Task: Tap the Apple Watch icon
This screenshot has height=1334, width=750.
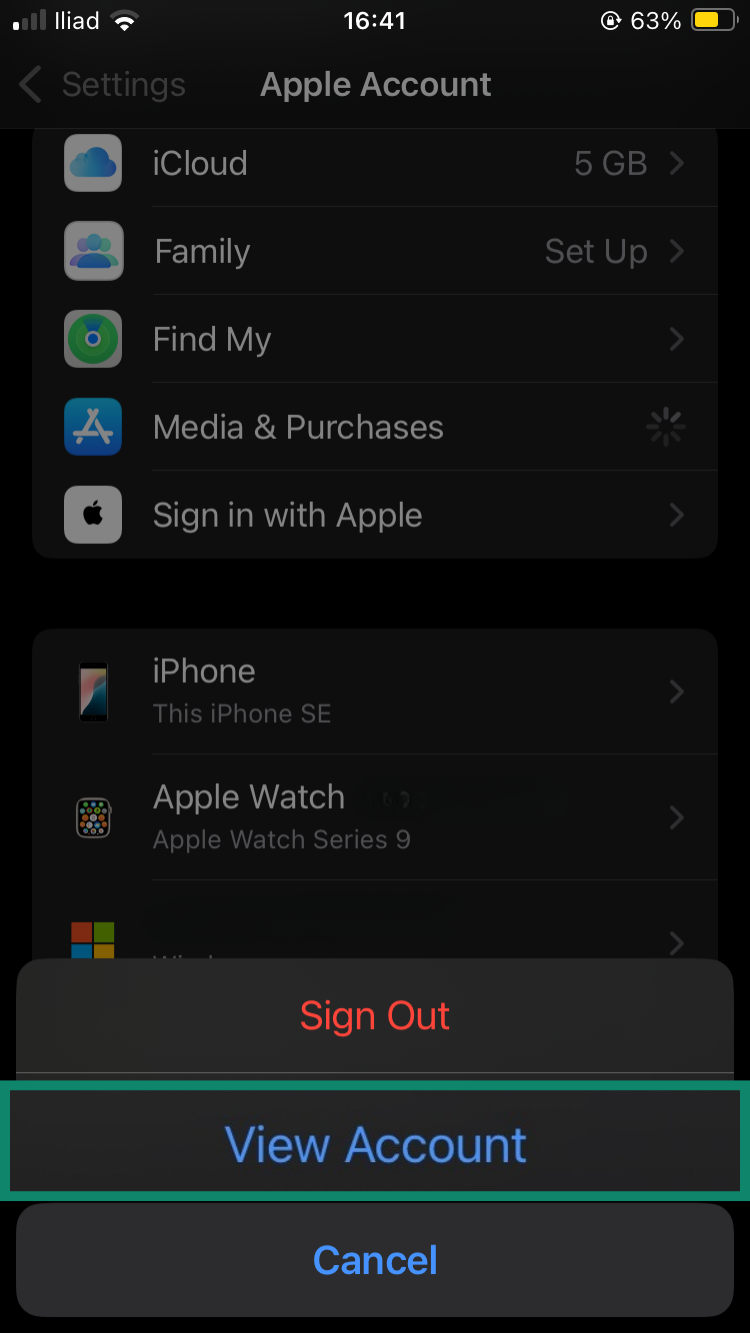Action: pyautogui.click(x=93, y=818)
